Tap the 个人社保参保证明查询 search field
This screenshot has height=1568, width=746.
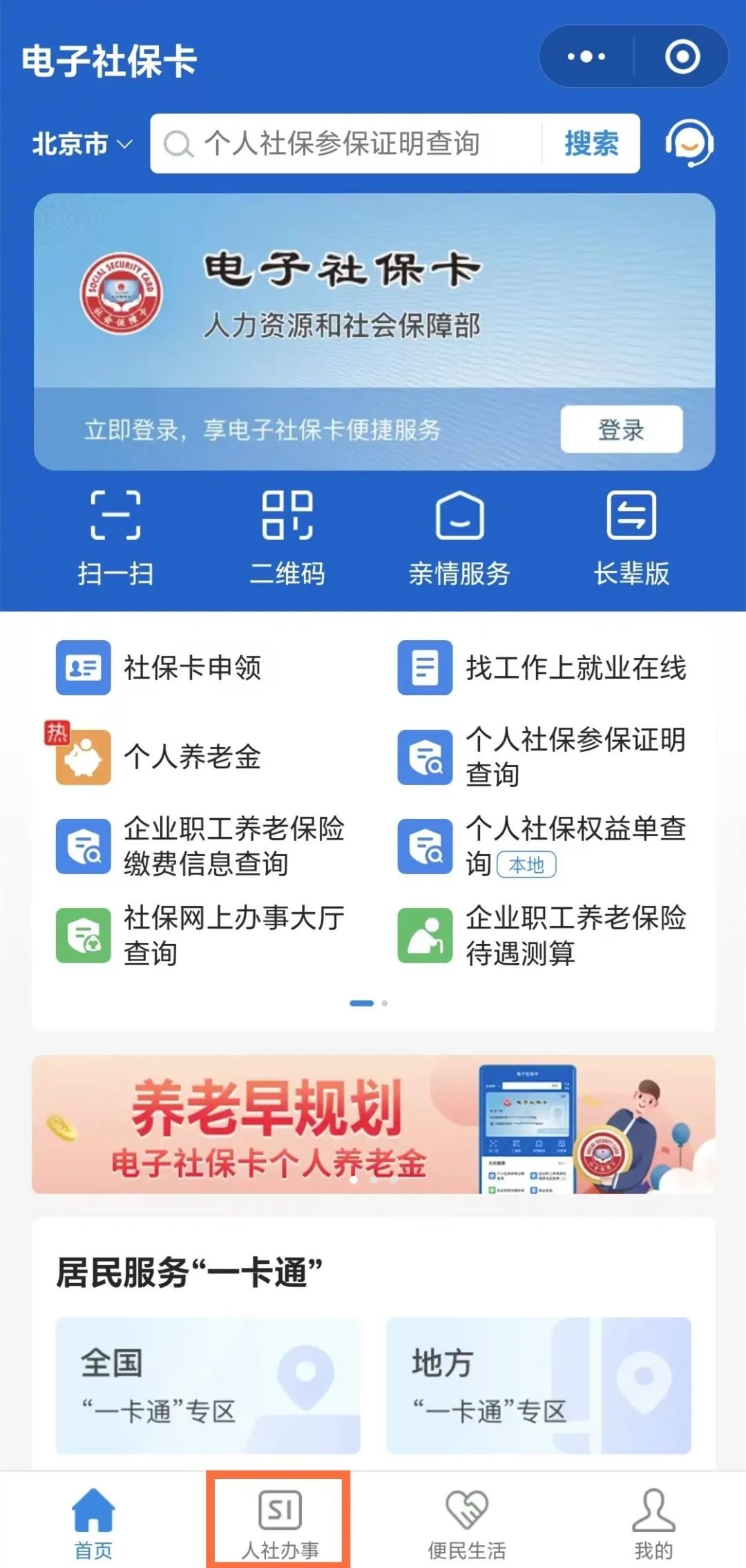(345, 144)
